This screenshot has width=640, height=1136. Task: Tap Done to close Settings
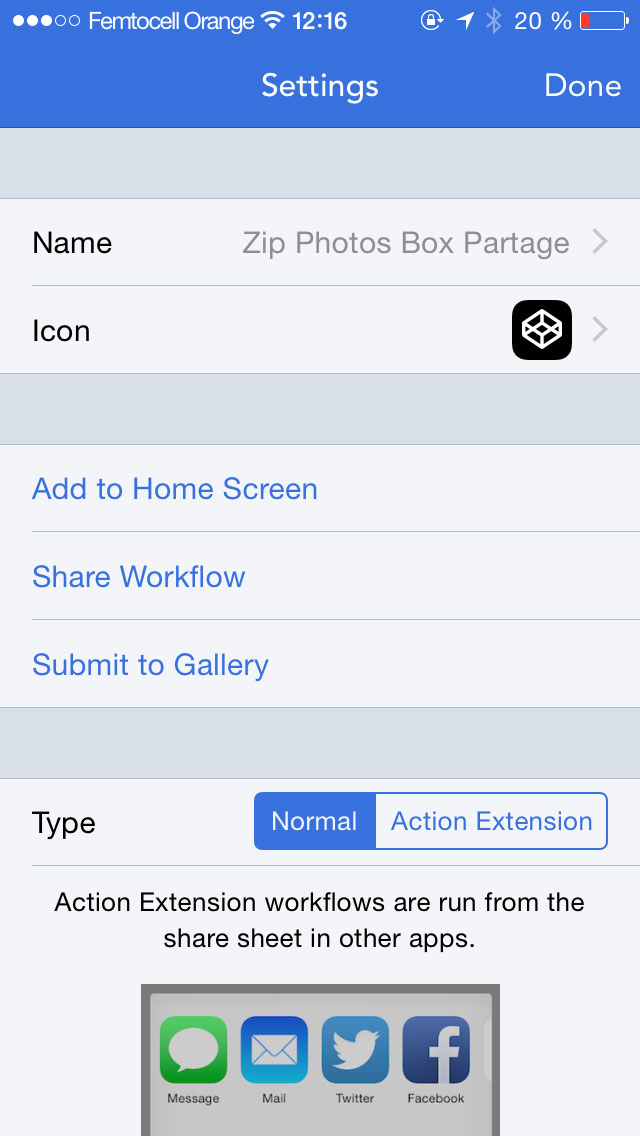(x=582, y=85)
